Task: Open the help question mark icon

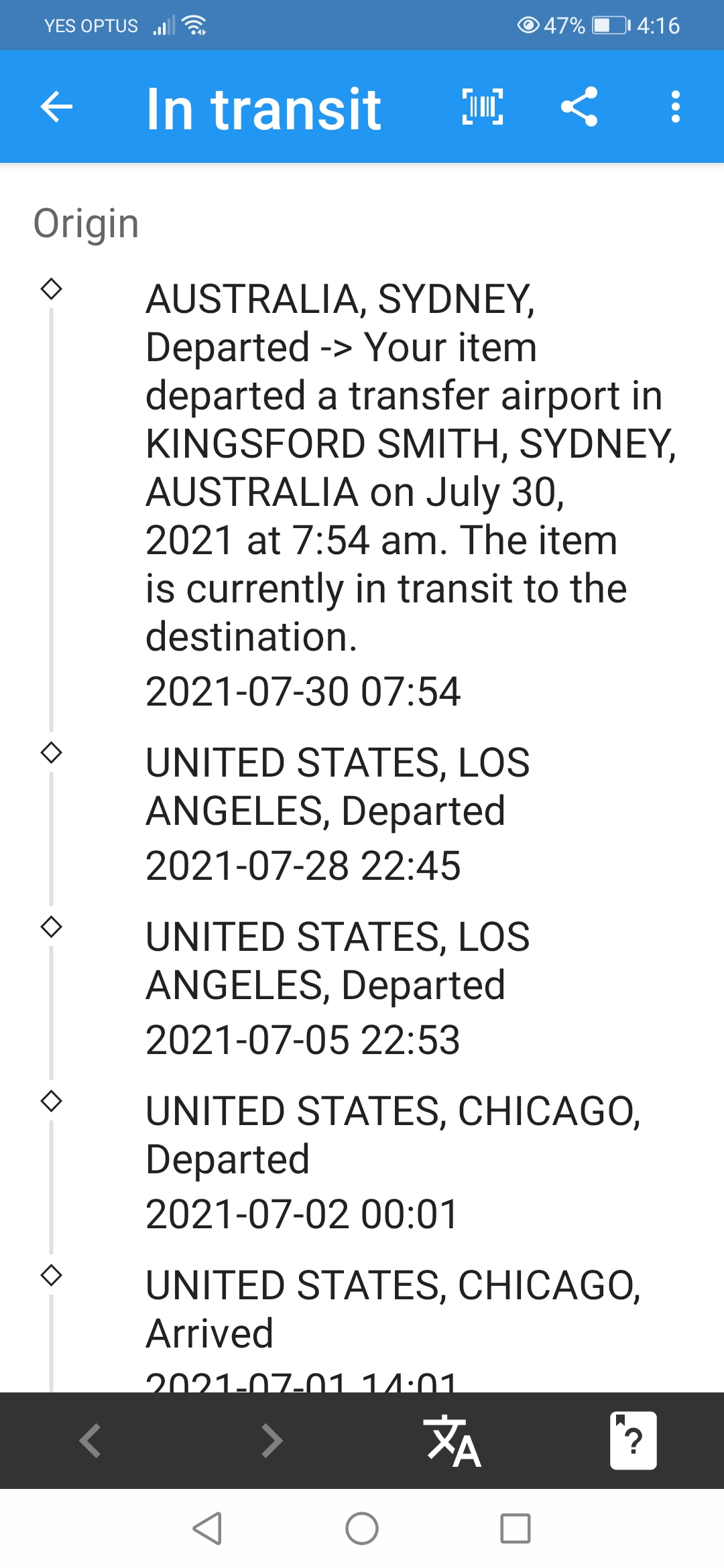Action: [x=633, y=1441]
